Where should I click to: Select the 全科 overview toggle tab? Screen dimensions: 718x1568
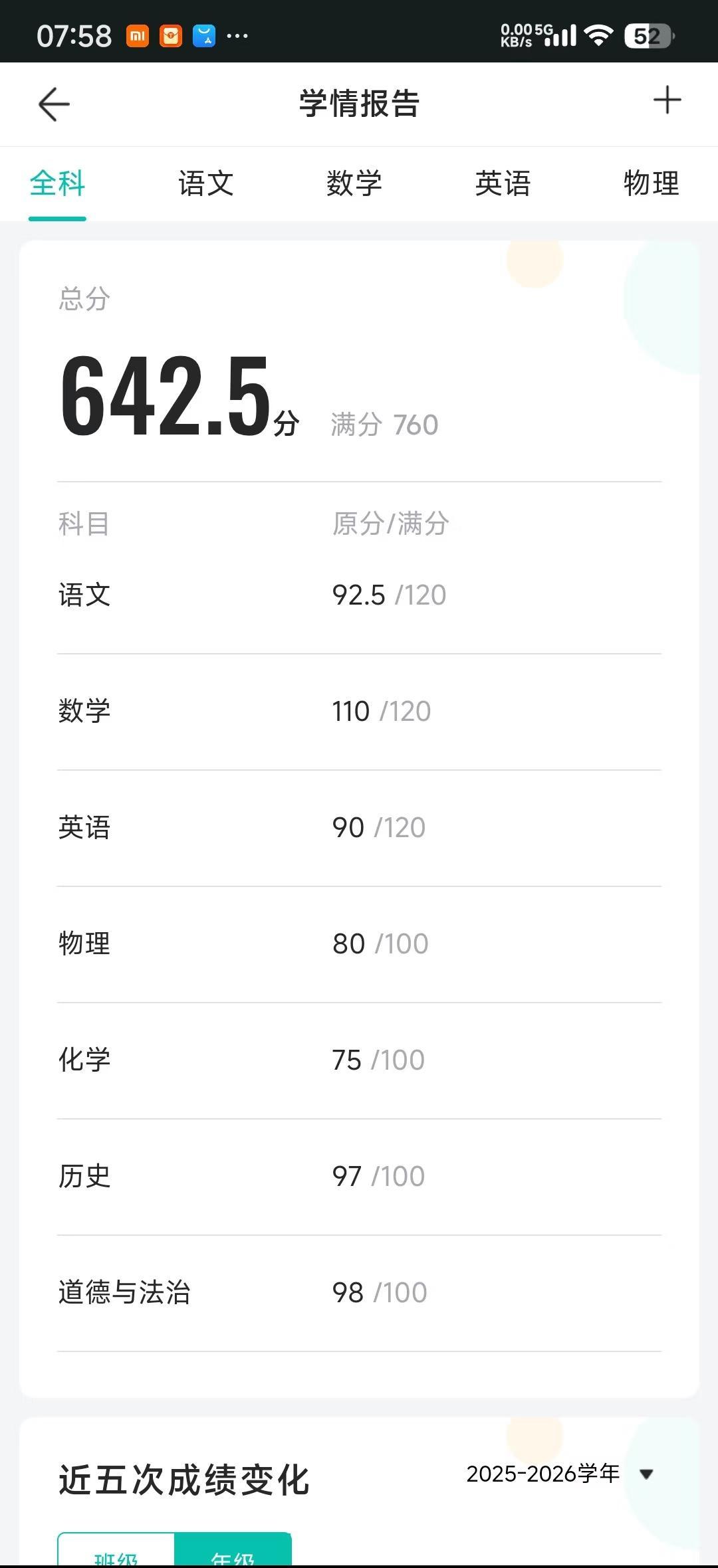tap(57, 184)
